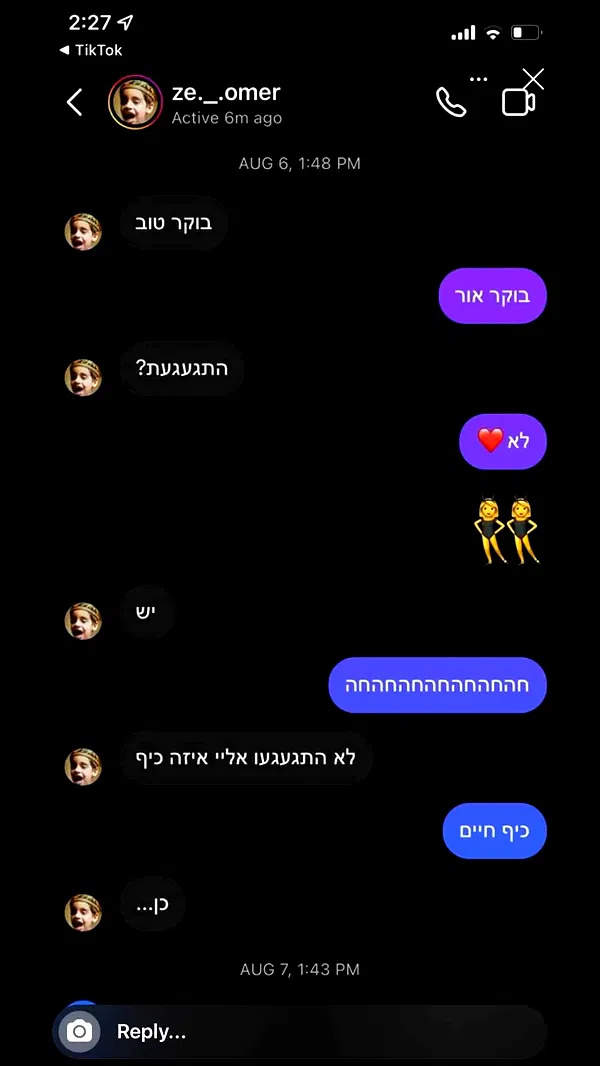
Task: Open the three-dot options menu
Action: [479, 79]
